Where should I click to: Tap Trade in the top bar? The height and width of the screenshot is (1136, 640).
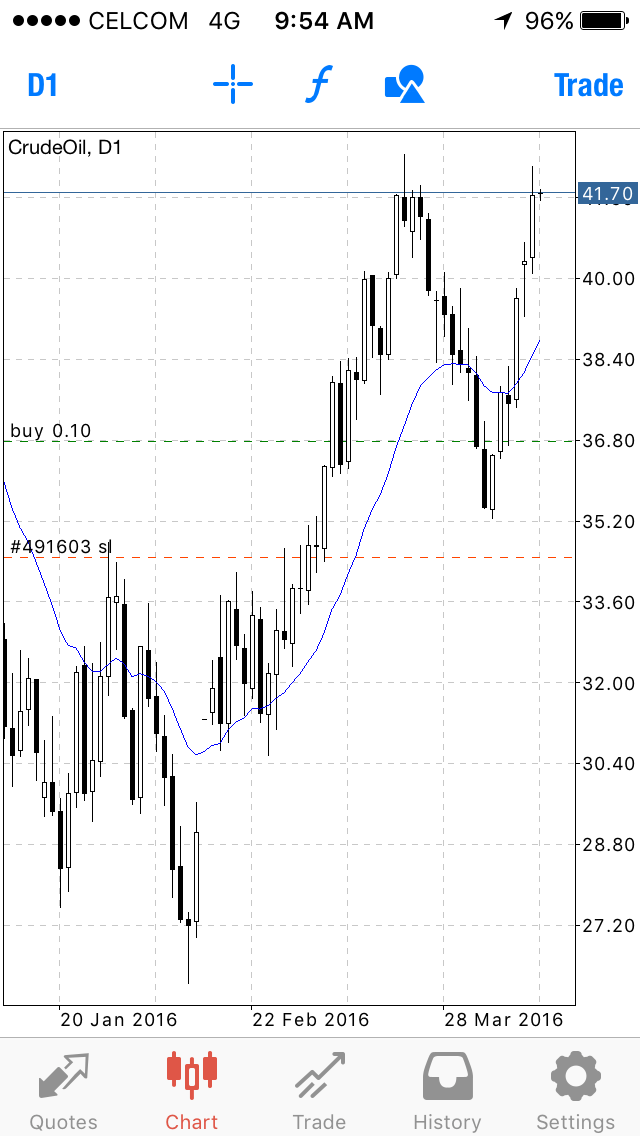pos(588,85)
